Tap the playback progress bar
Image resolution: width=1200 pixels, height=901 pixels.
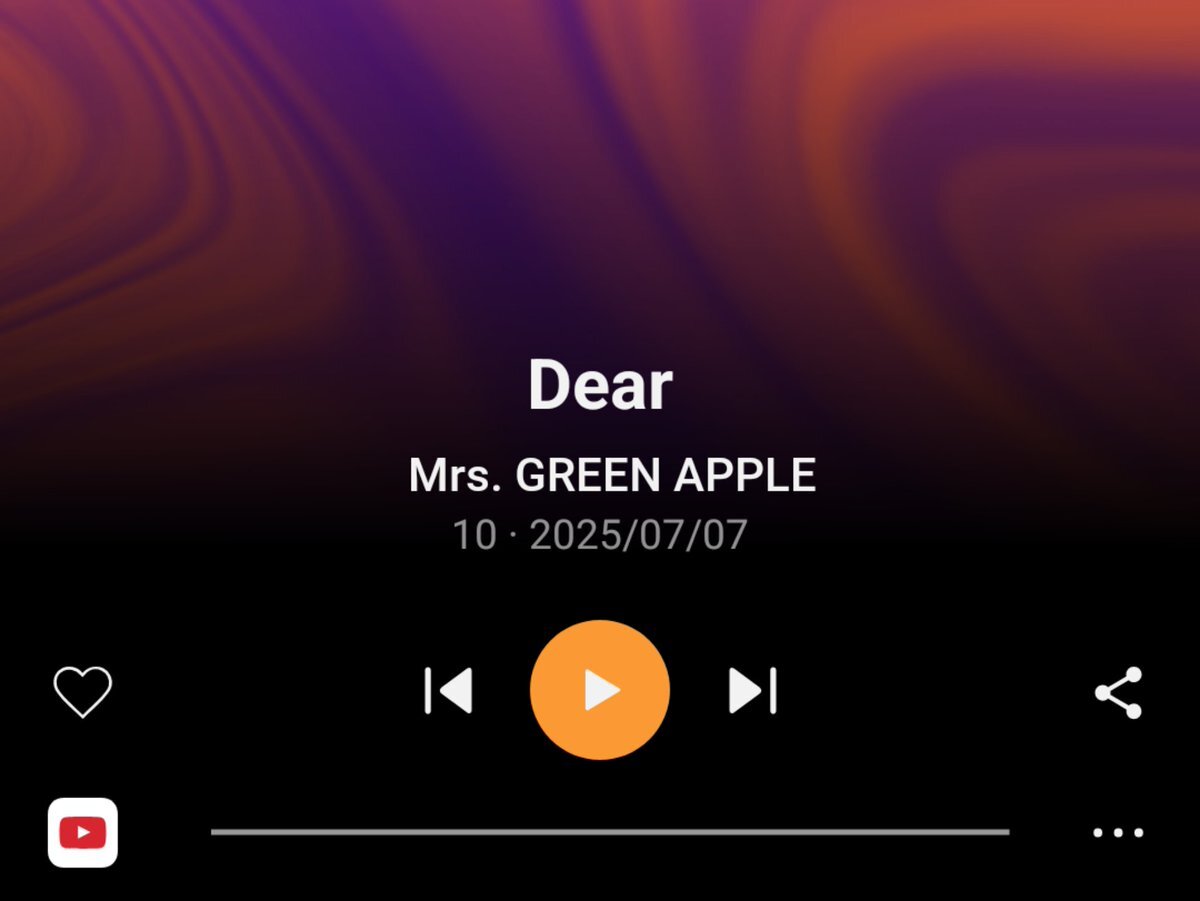pyautogui.click(x=610, y=832)
